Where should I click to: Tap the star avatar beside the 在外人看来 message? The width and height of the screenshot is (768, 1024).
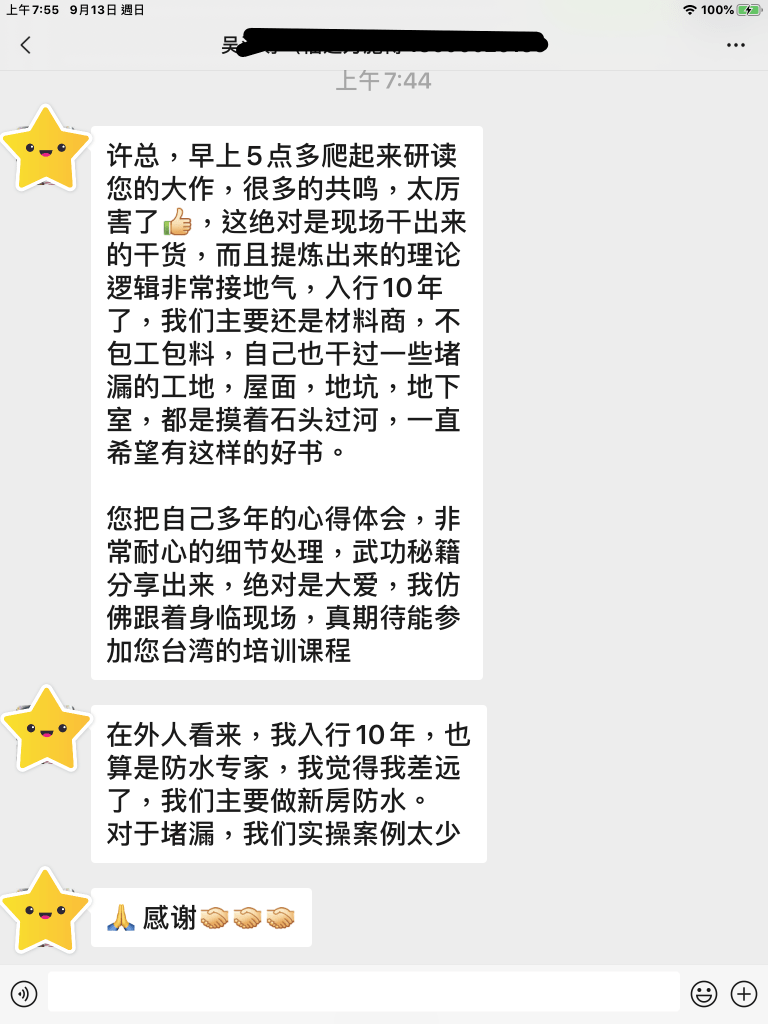coord(45,728)
